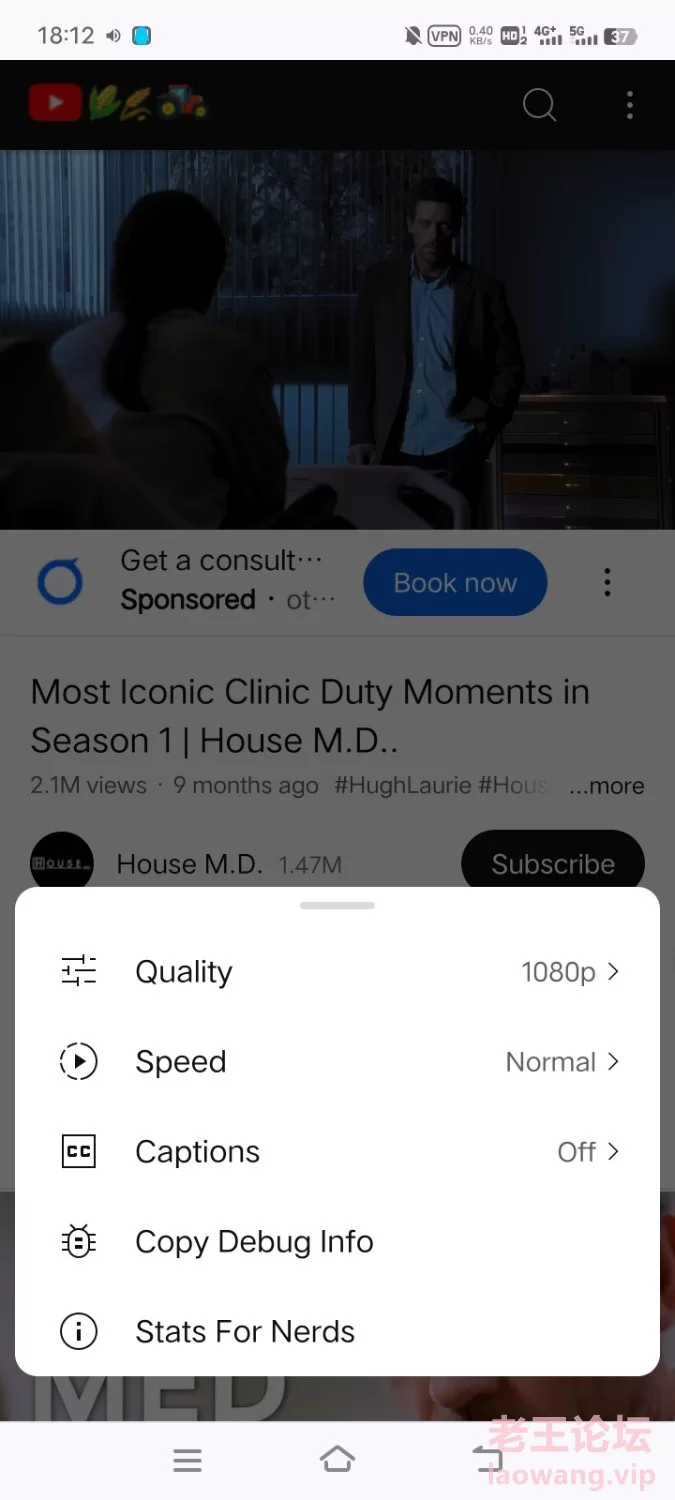This screenshot has height=1500, width=675.
Task: Open the Speed playback option
Action: (337, 1061)
